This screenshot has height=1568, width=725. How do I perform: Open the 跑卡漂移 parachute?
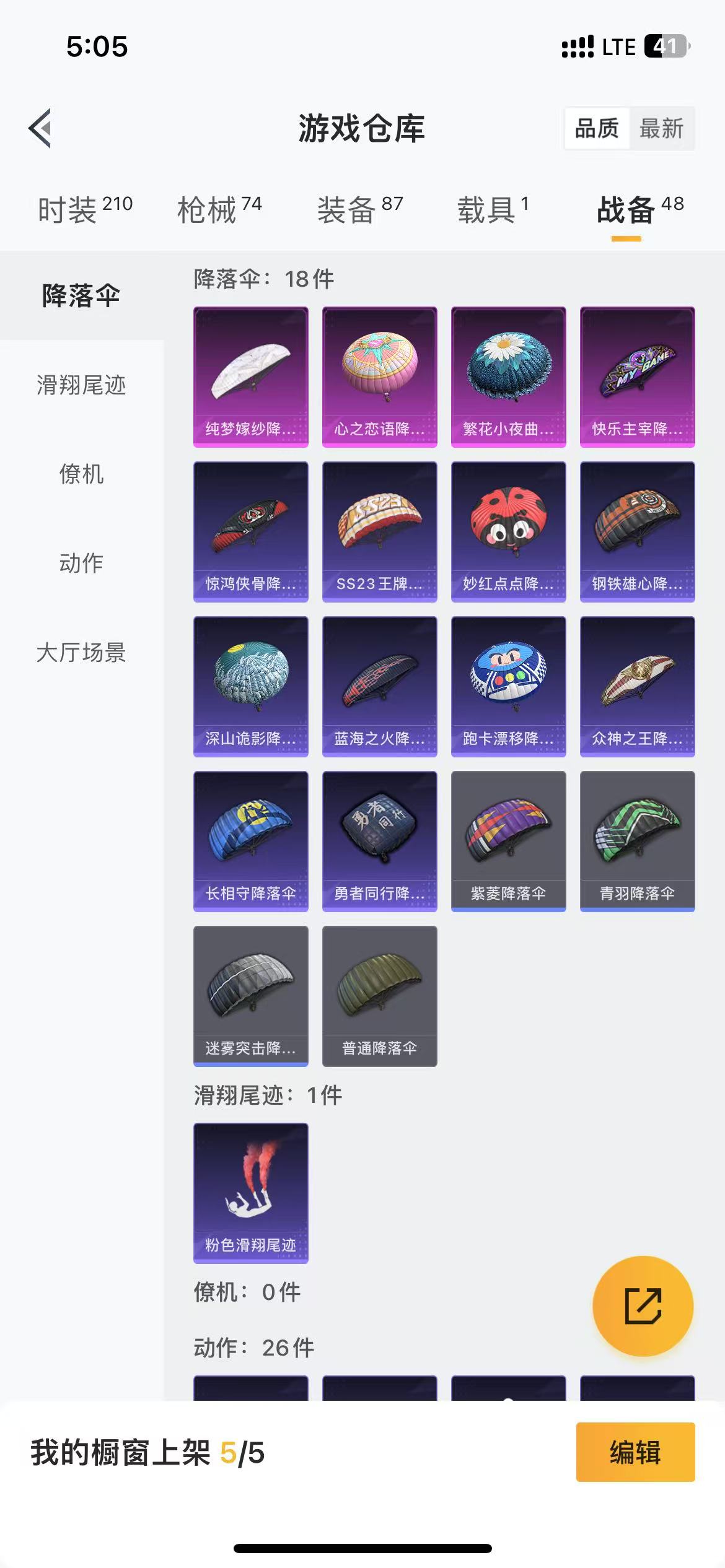point(509,686)
